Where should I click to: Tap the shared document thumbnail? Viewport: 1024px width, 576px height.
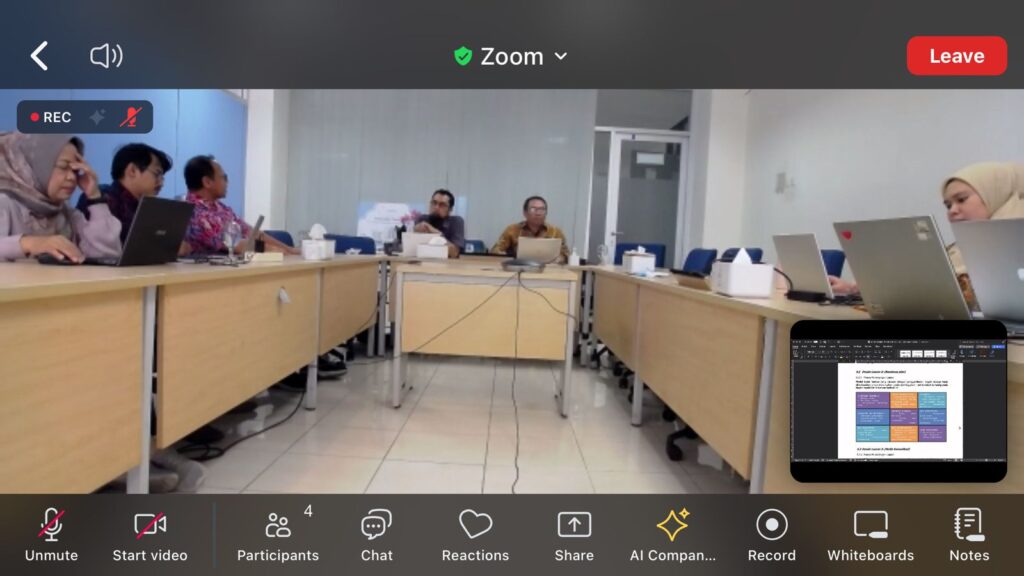(x=898, y=401)
